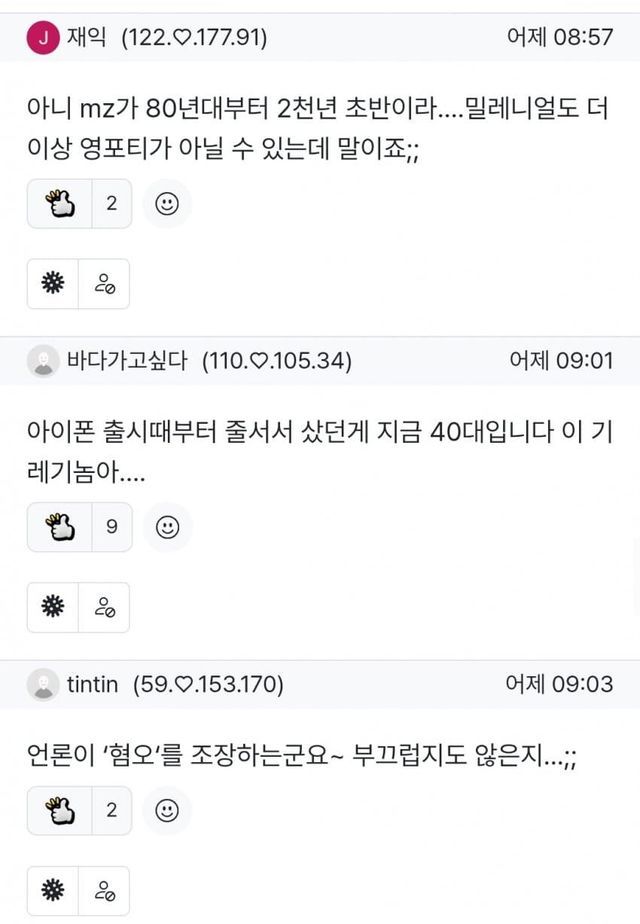Image resolution: width=640 pixels, height=924 pixels.
Task: Block user 재익
Action: (x=104, y=284)
